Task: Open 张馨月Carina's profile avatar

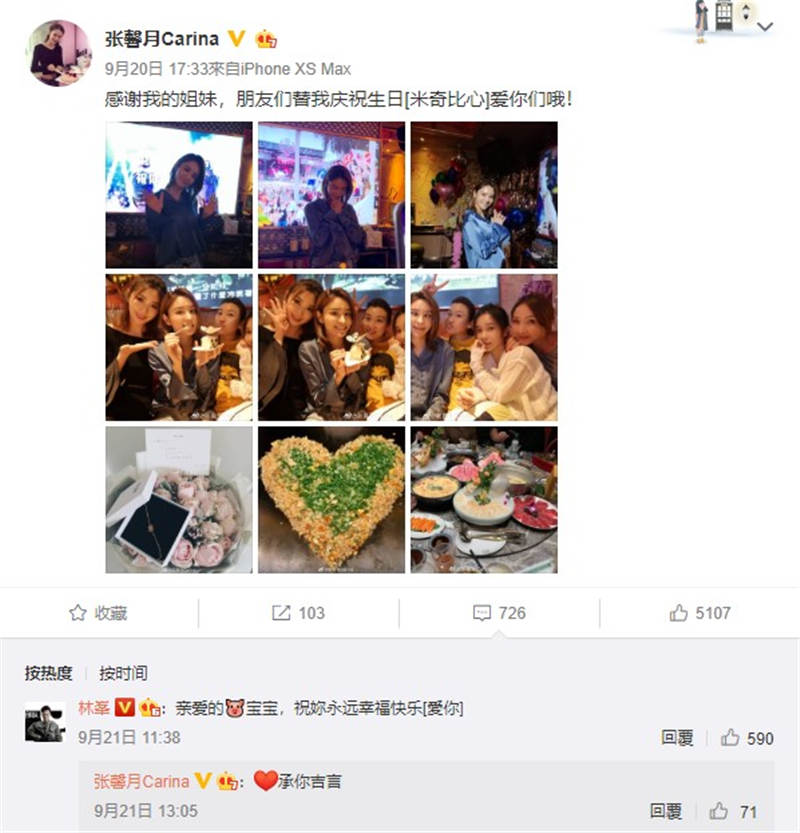Action: click(x=59, y=53)
